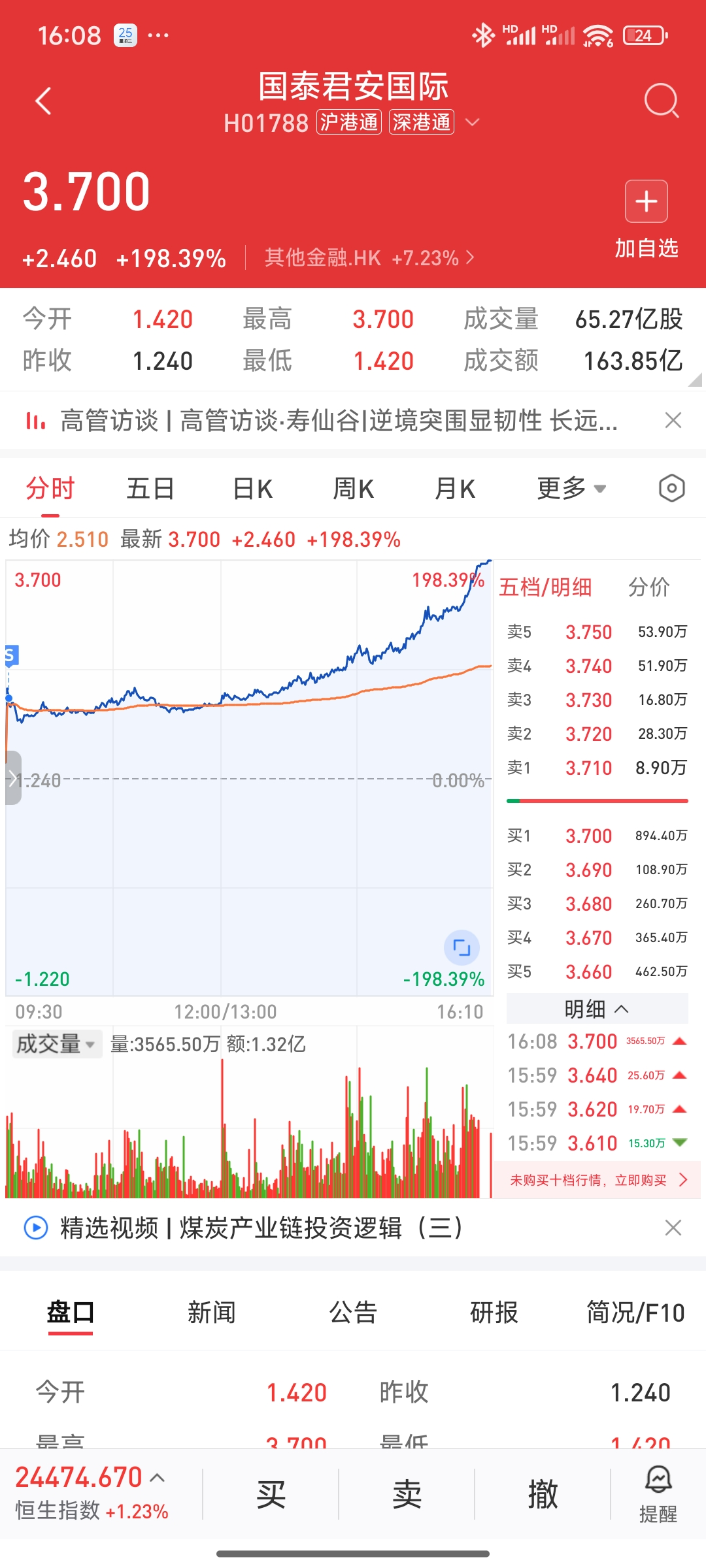The image size is (706, 1568).
Task: Go back using the top-left arrow
Action: tap(44, 101)
